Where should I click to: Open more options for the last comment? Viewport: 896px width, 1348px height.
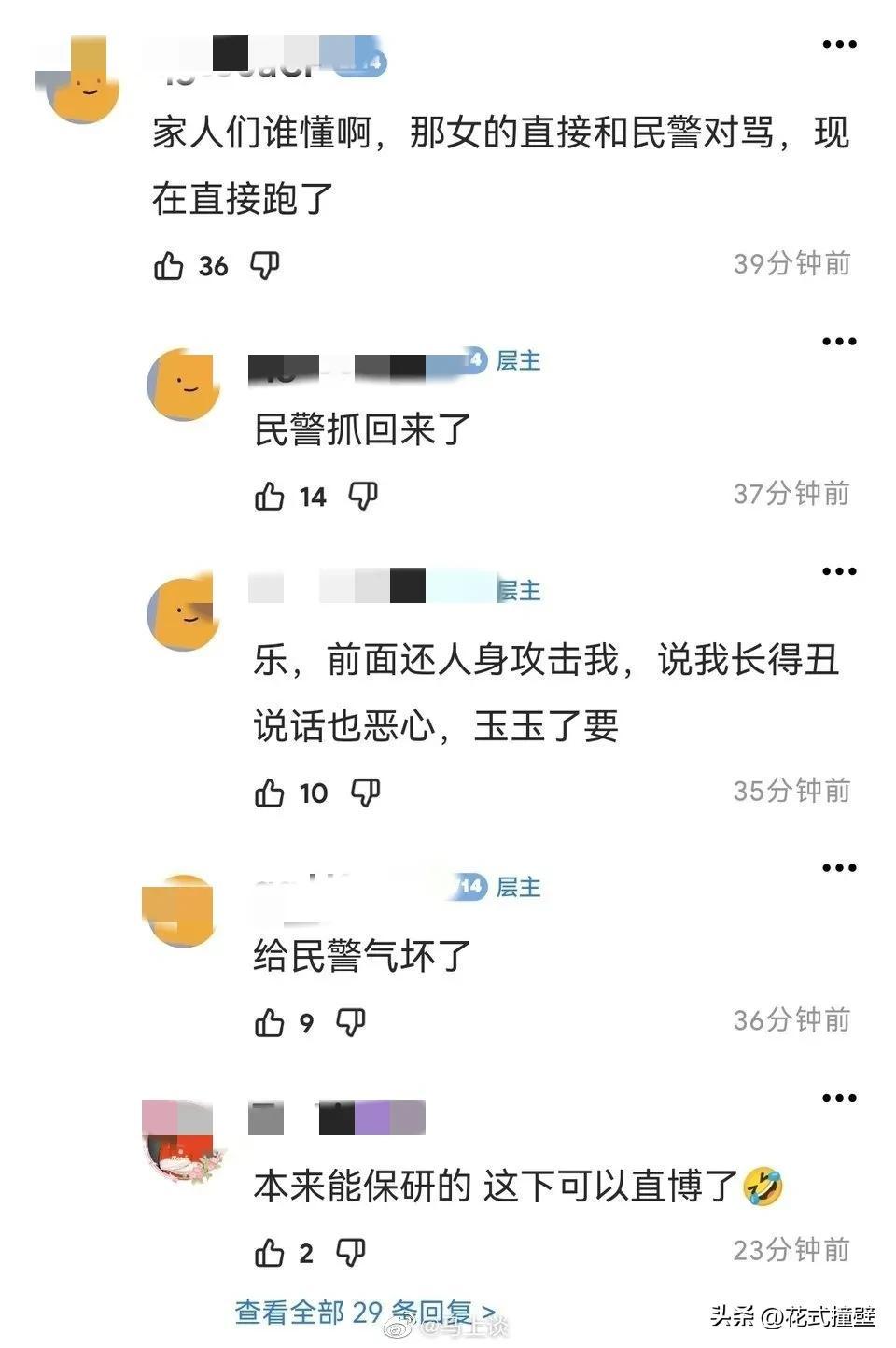(839, 1099)
